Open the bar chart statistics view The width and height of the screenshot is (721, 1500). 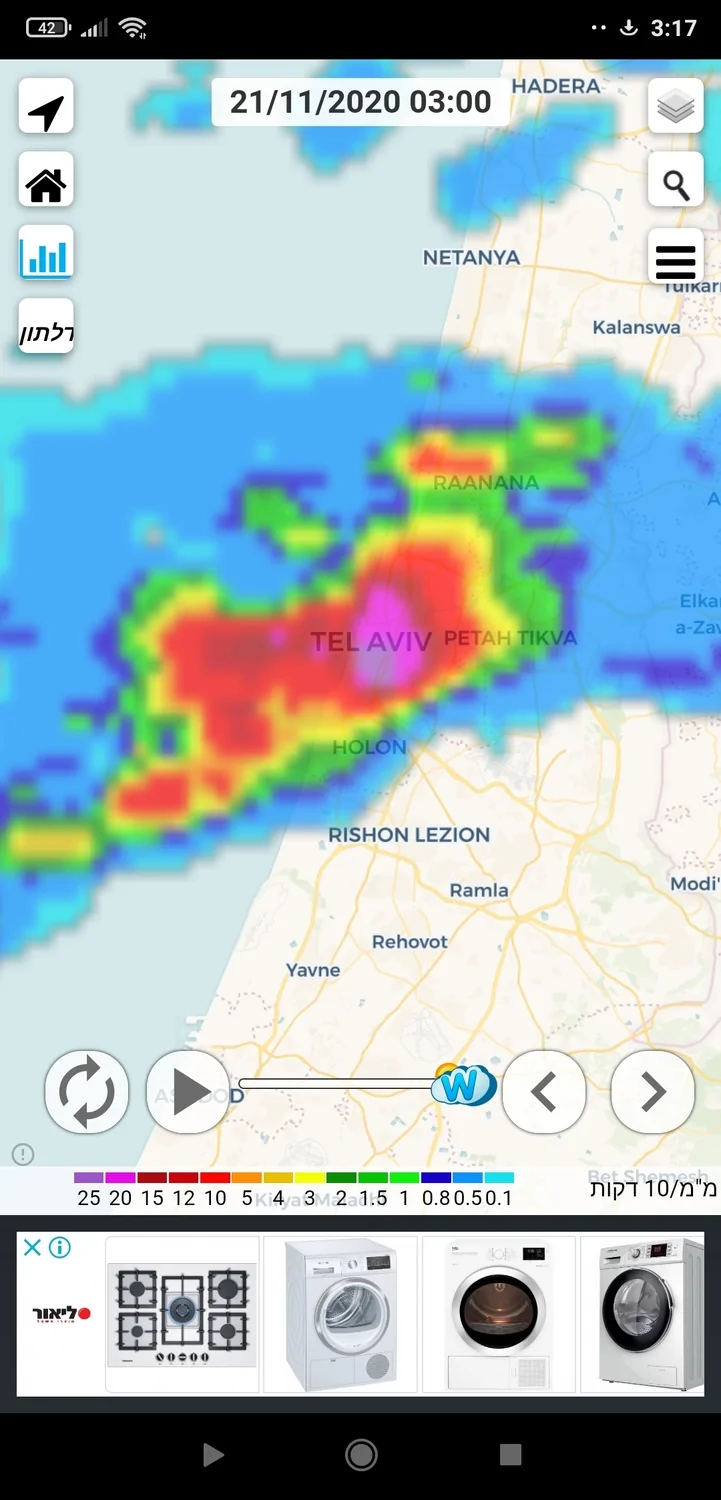pyautogui.click(x=46, y=254)
